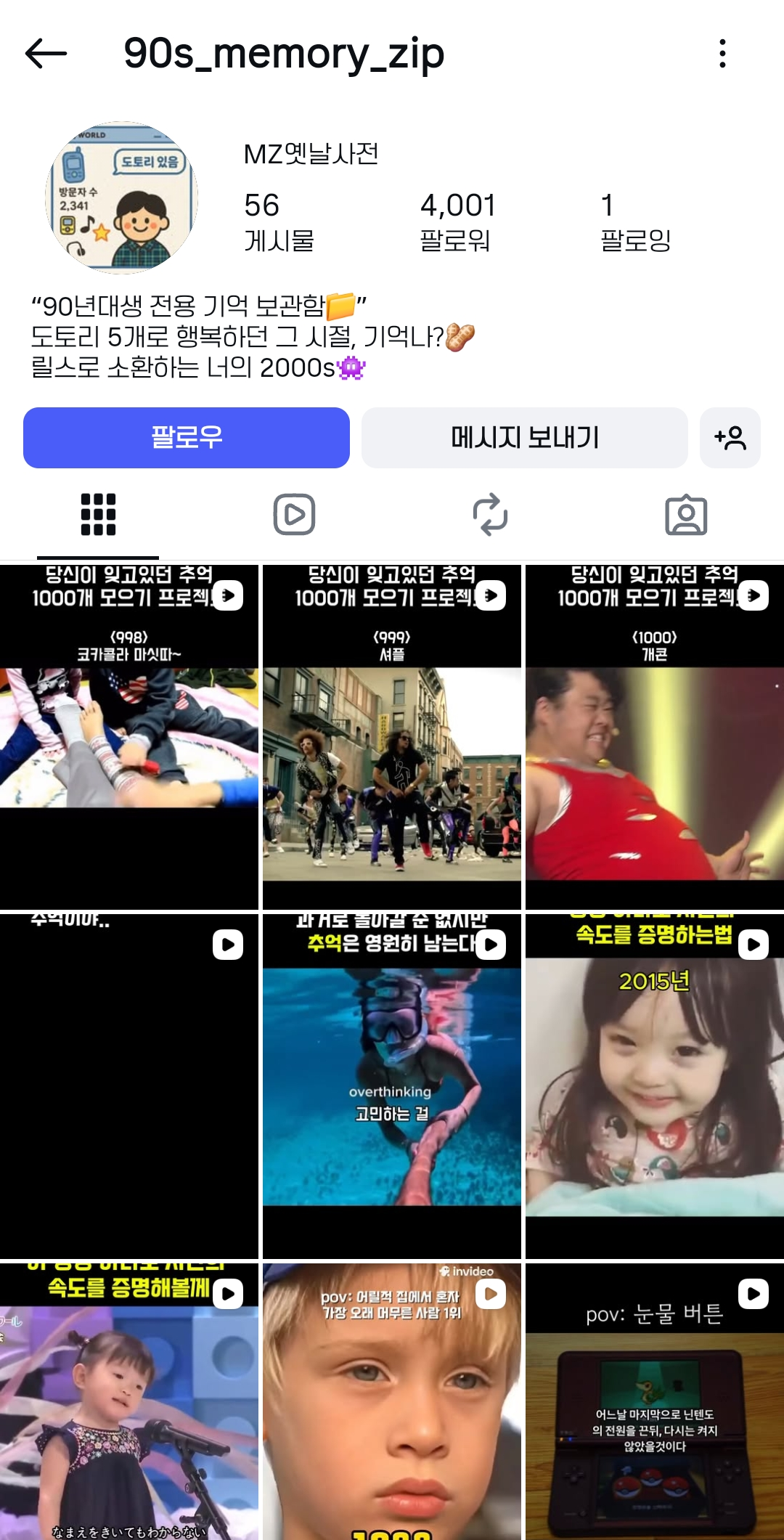784x1540 pixels.
Task: View the 4,001 팔로워 list
Action: 457,221
